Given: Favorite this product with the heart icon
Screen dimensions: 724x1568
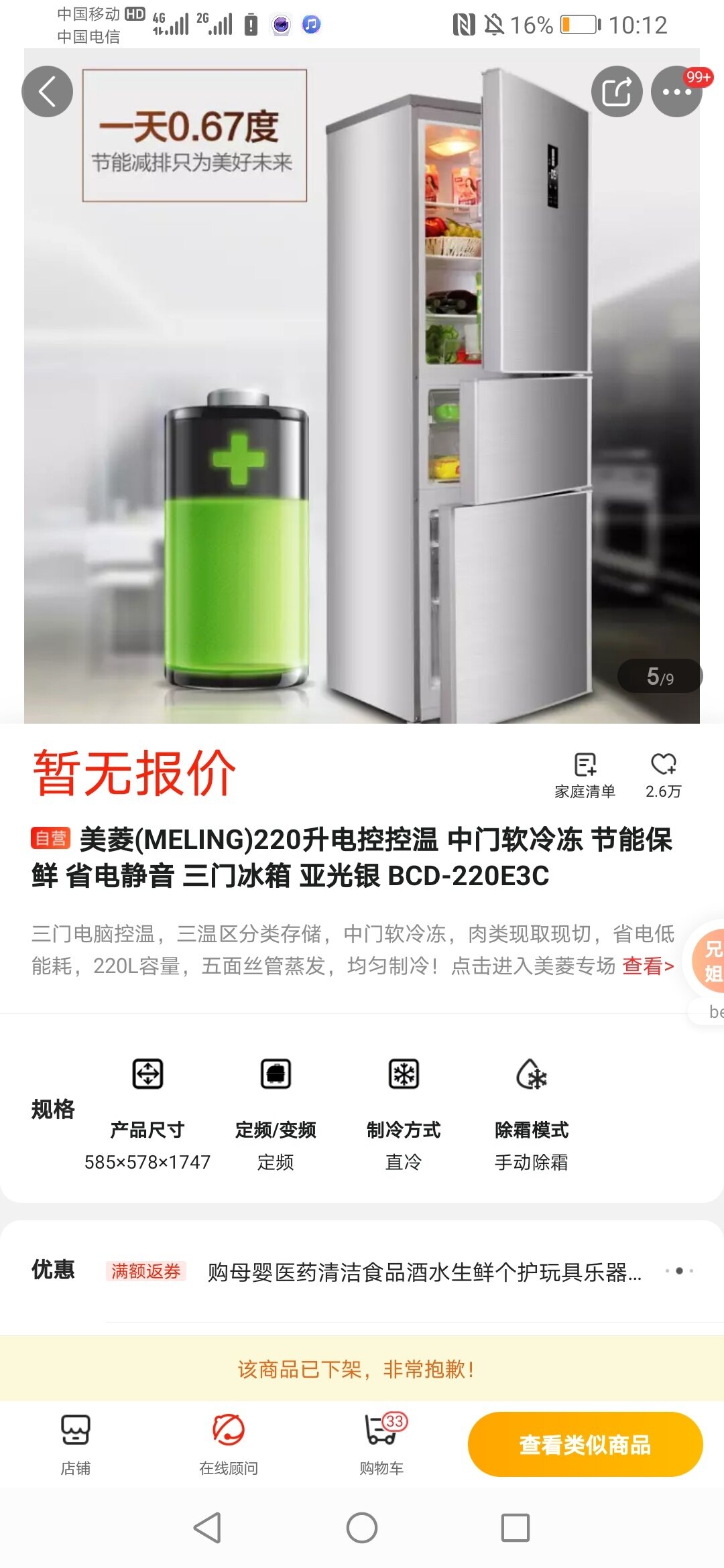Looking at the screenshot, I should (x=663, y=774).
